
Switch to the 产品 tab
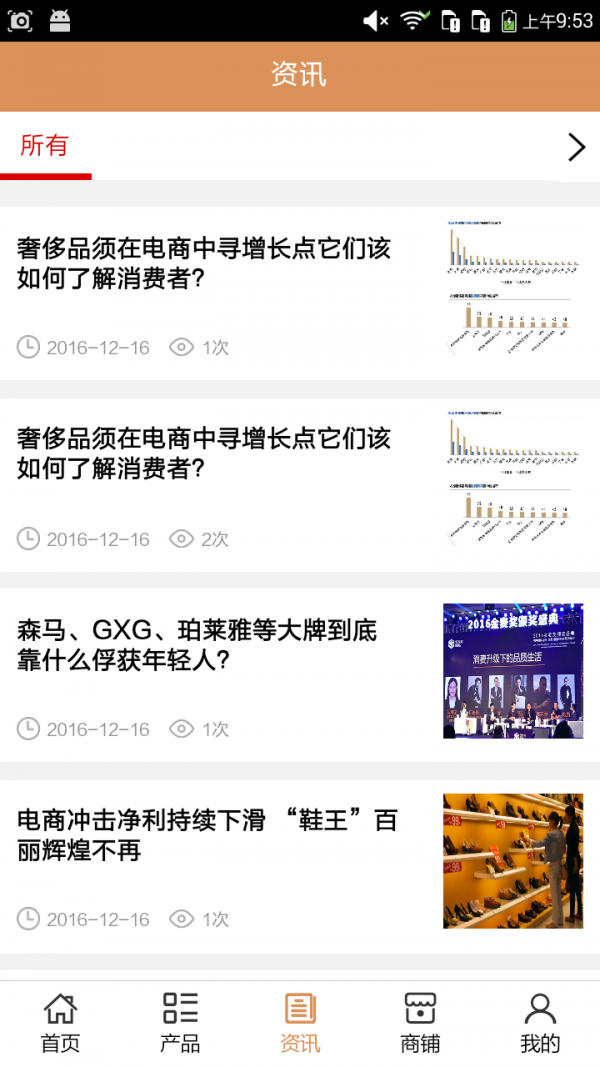click(180, 1023)
